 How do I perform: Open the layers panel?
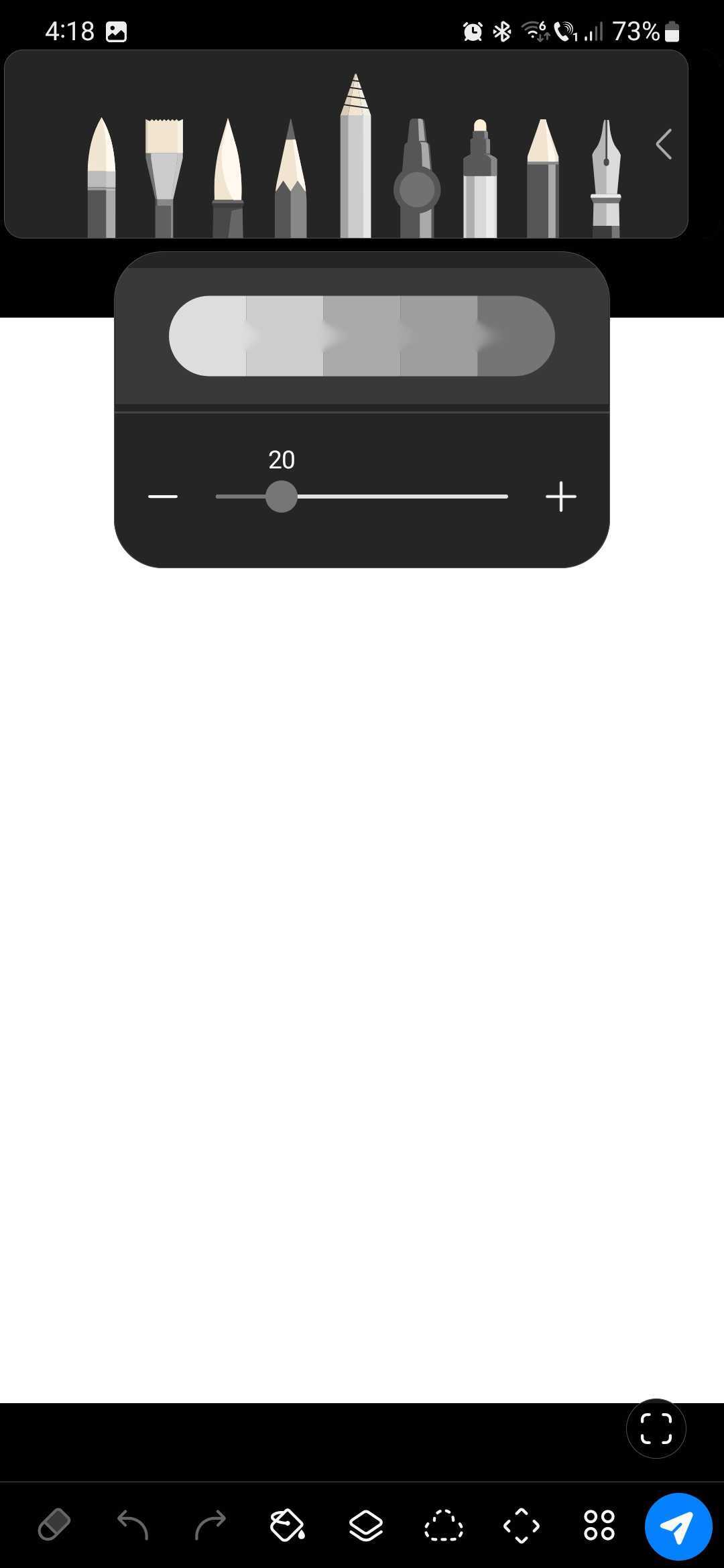pyautogui.click(x=366, y=1526)
